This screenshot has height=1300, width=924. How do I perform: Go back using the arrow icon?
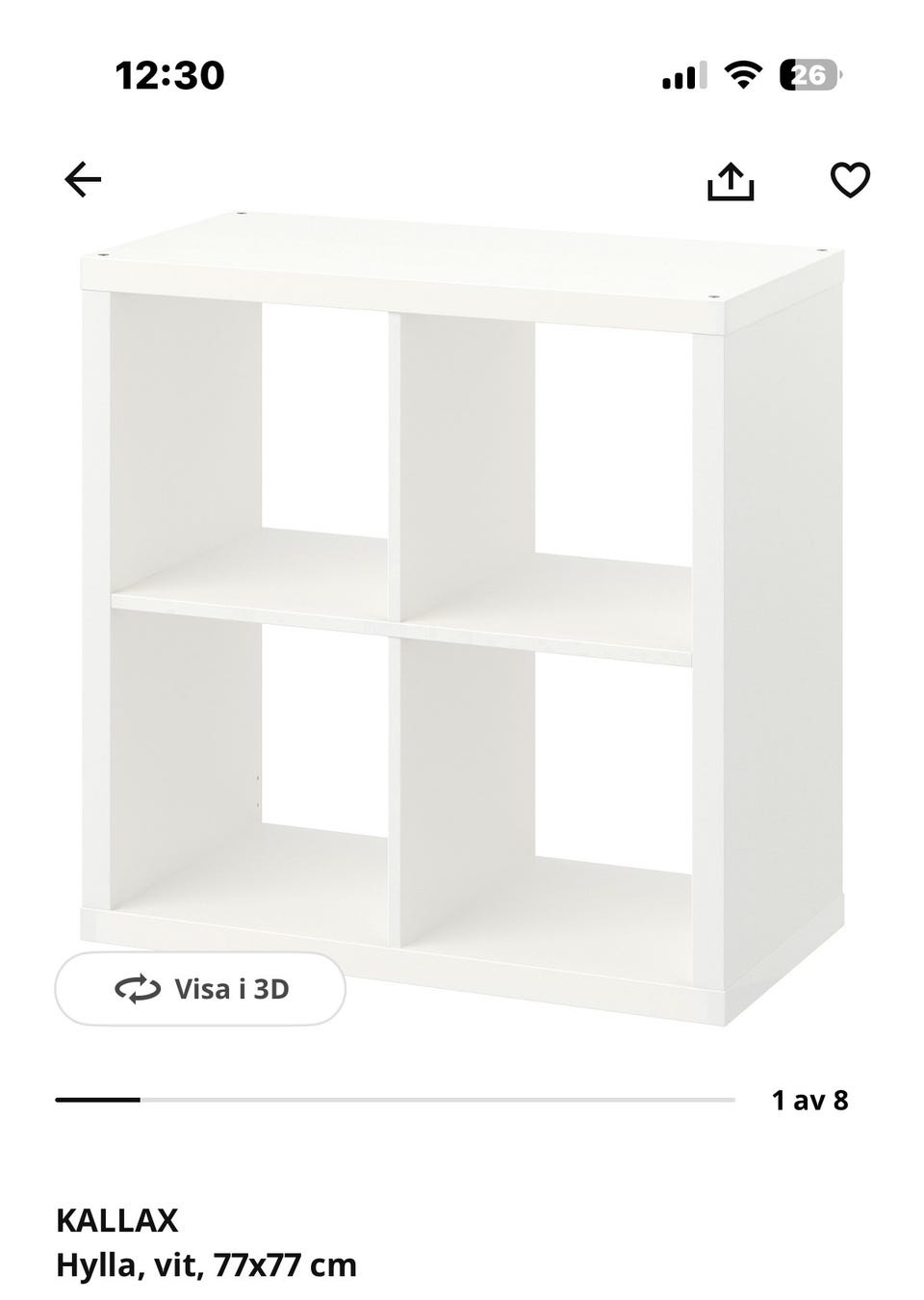[83, 179]
